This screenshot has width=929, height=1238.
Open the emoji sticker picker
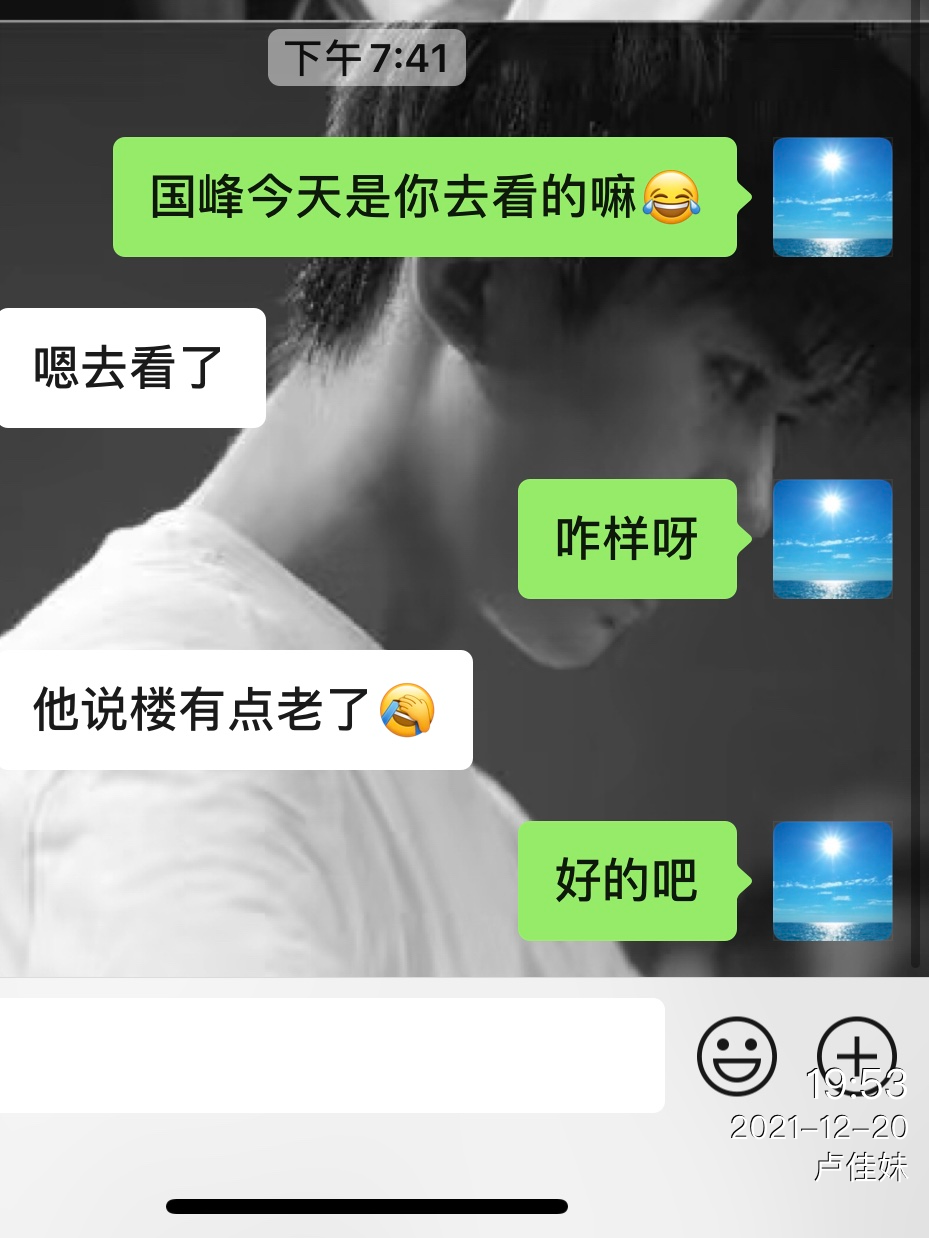736,1056
